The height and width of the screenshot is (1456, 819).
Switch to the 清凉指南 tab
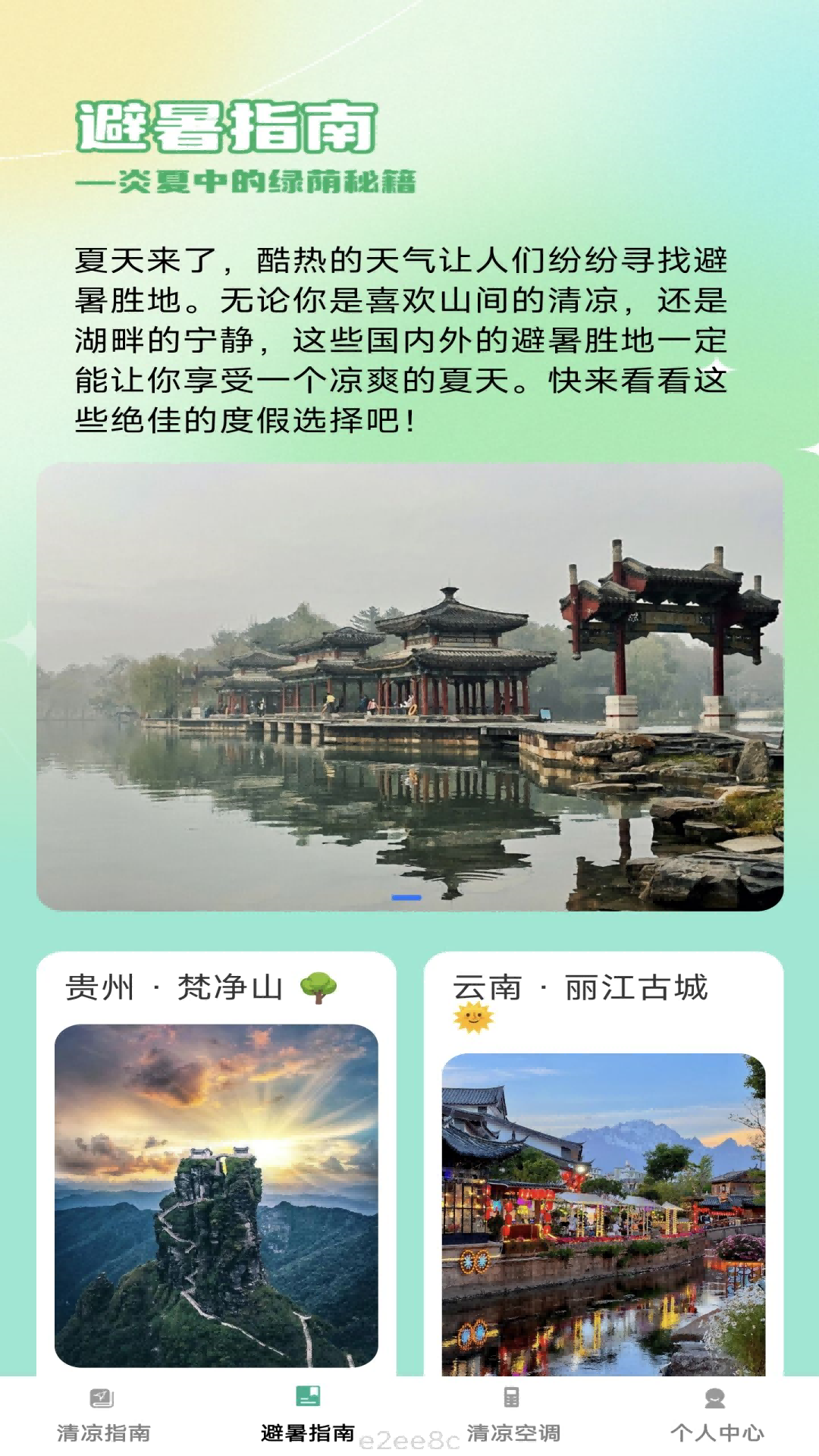coord(103,1415)
